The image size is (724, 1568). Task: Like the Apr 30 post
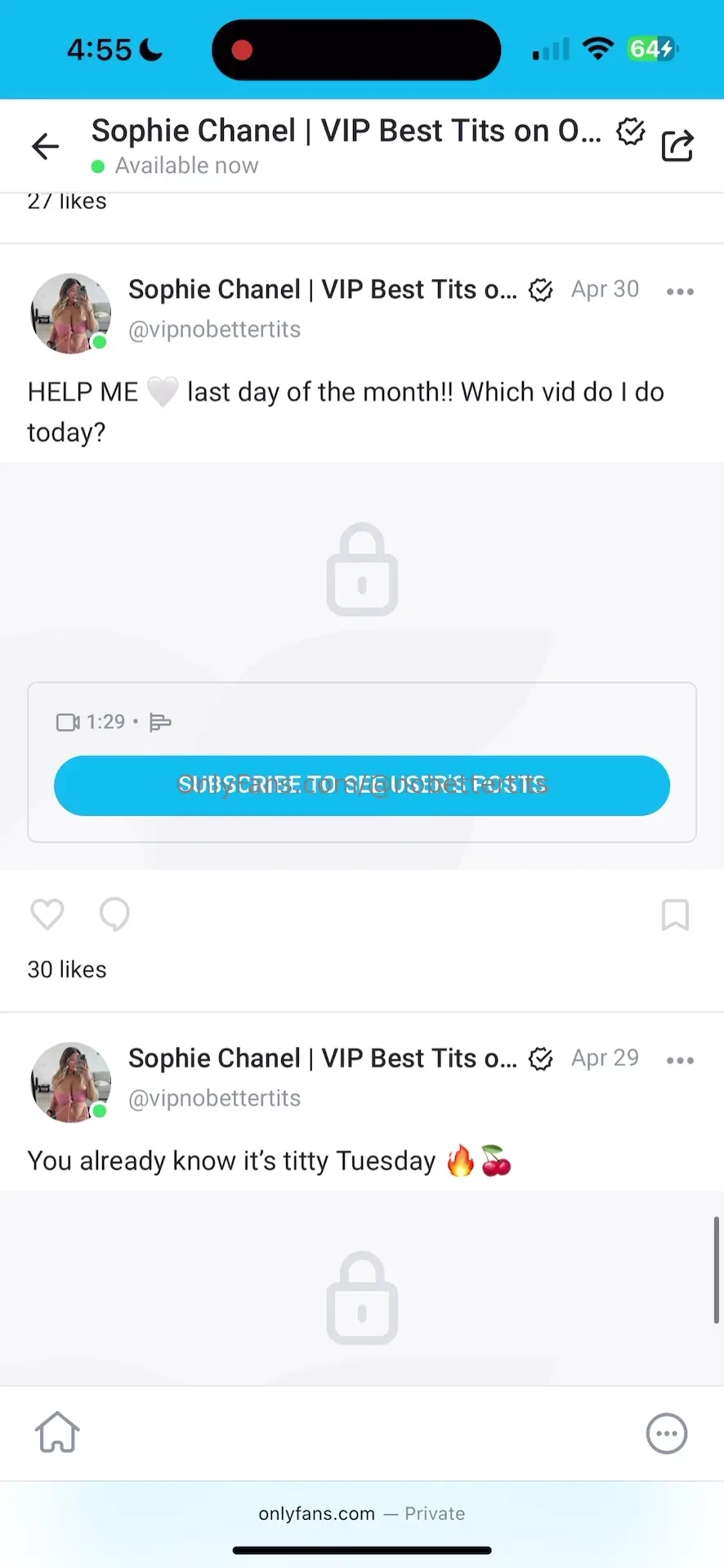pyautogui.click(x=47, y=915)
